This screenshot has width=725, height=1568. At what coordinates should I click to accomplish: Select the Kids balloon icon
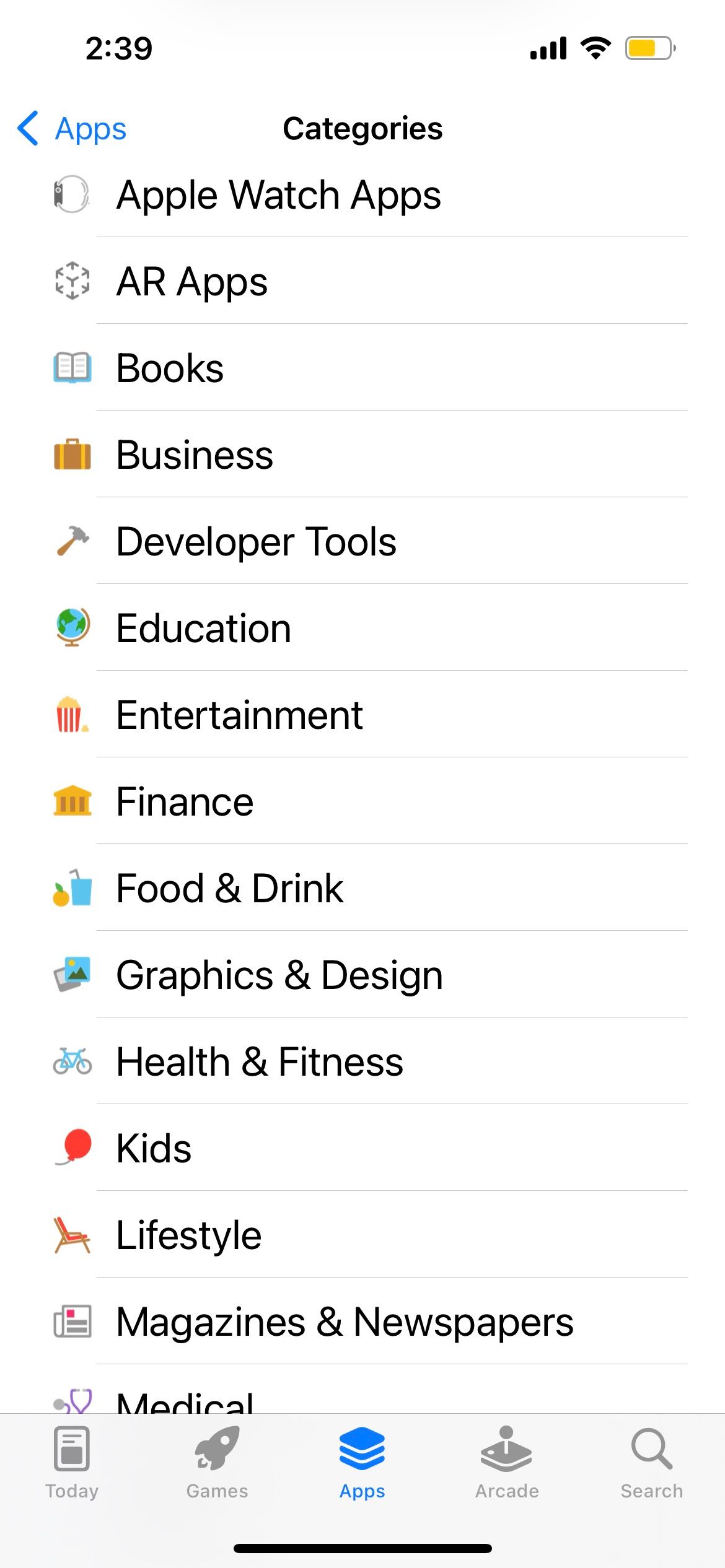pyautogui.click(x=71, y=1148)
